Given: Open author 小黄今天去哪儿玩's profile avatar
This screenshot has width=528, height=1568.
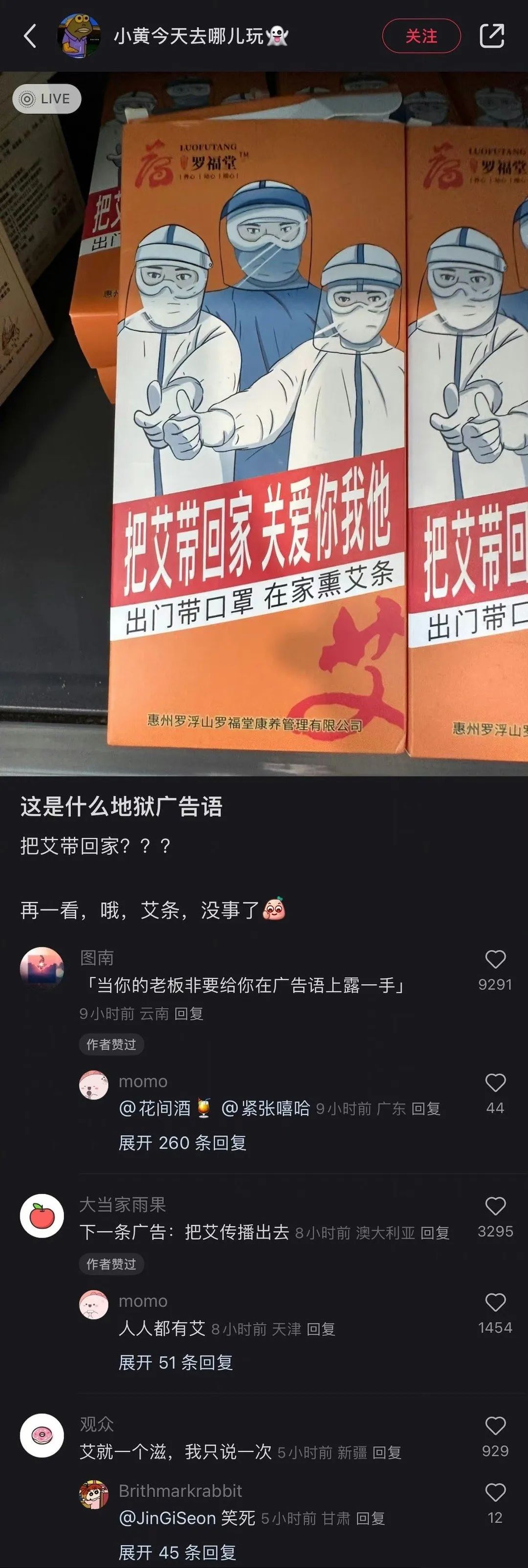Looking at the screenshot, I should pyautogui.click(x=79, y=36).
